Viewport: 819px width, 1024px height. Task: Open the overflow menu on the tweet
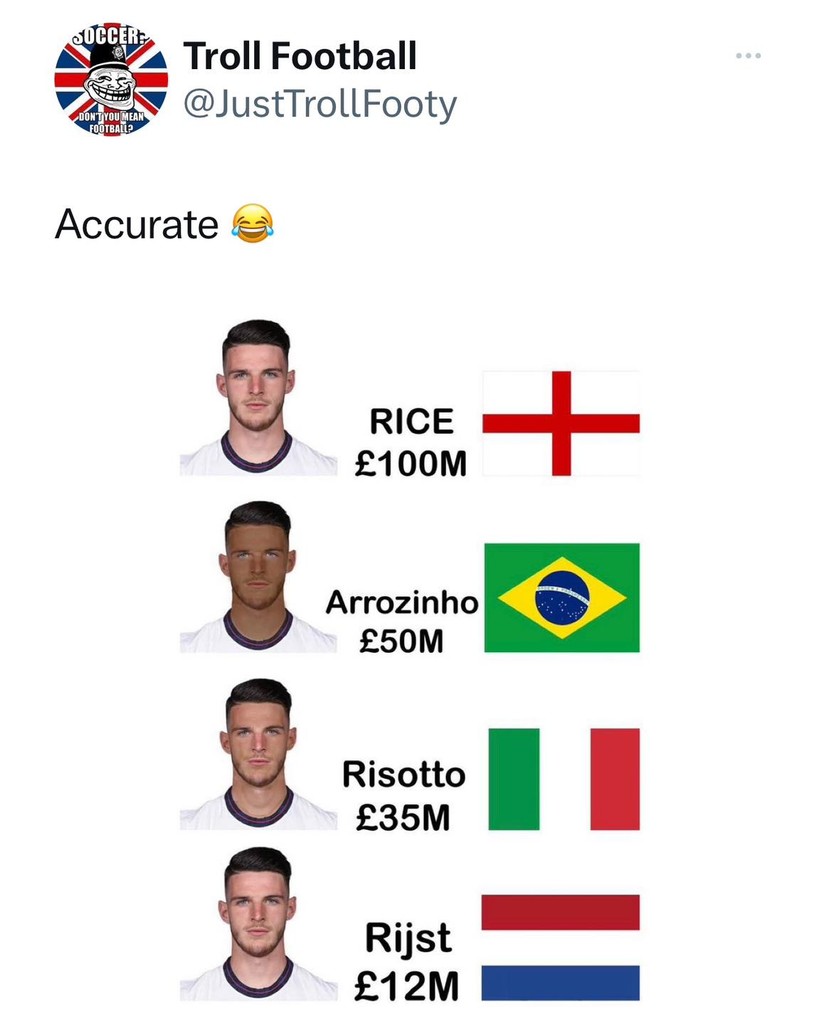click(748, 56)
